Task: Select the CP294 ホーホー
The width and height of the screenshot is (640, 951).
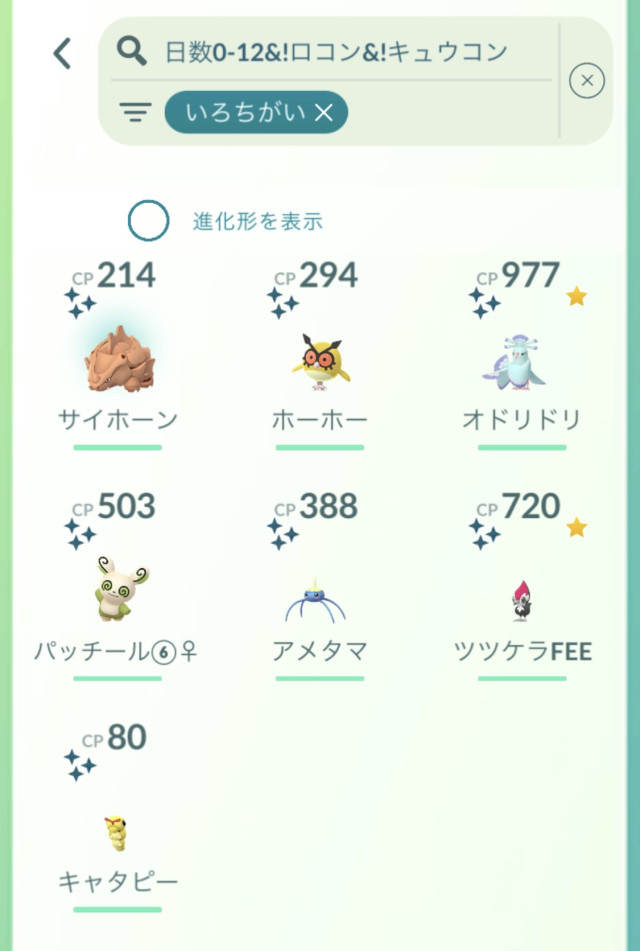Action: tap(319, 362)
